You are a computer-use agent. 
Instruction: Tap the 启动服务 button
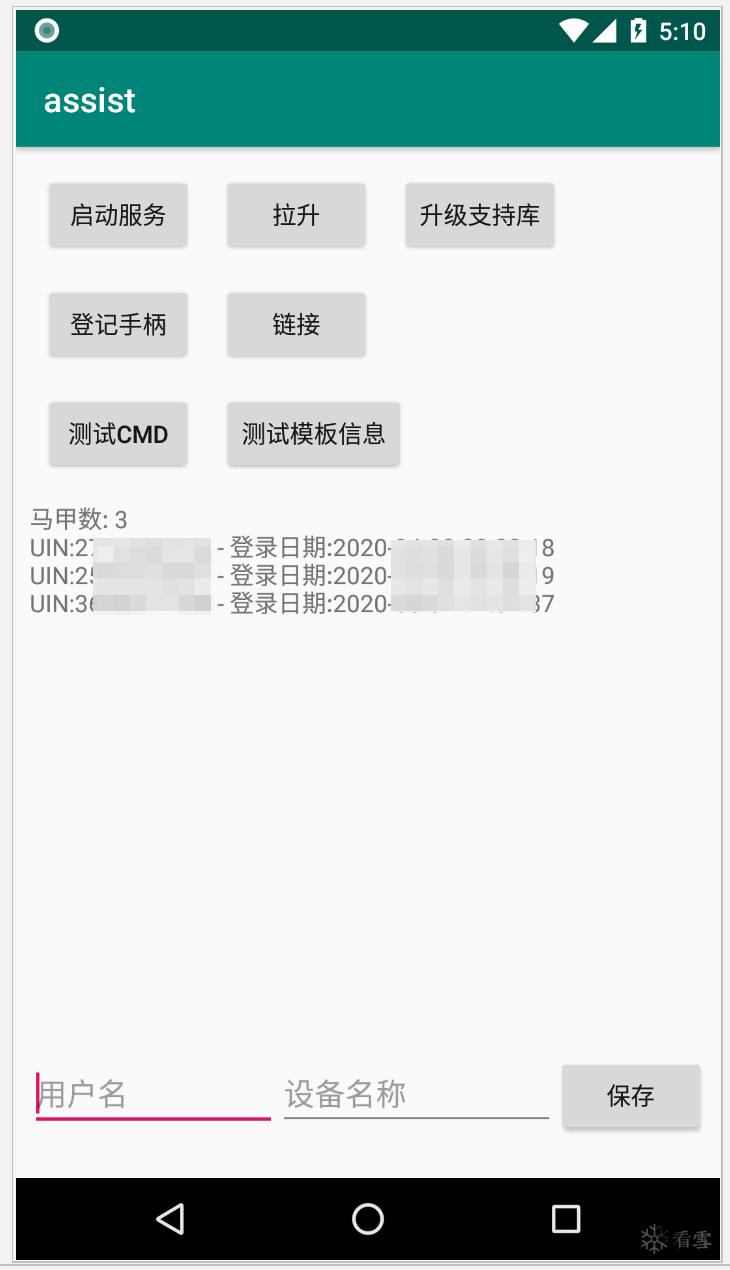point(118,215)
